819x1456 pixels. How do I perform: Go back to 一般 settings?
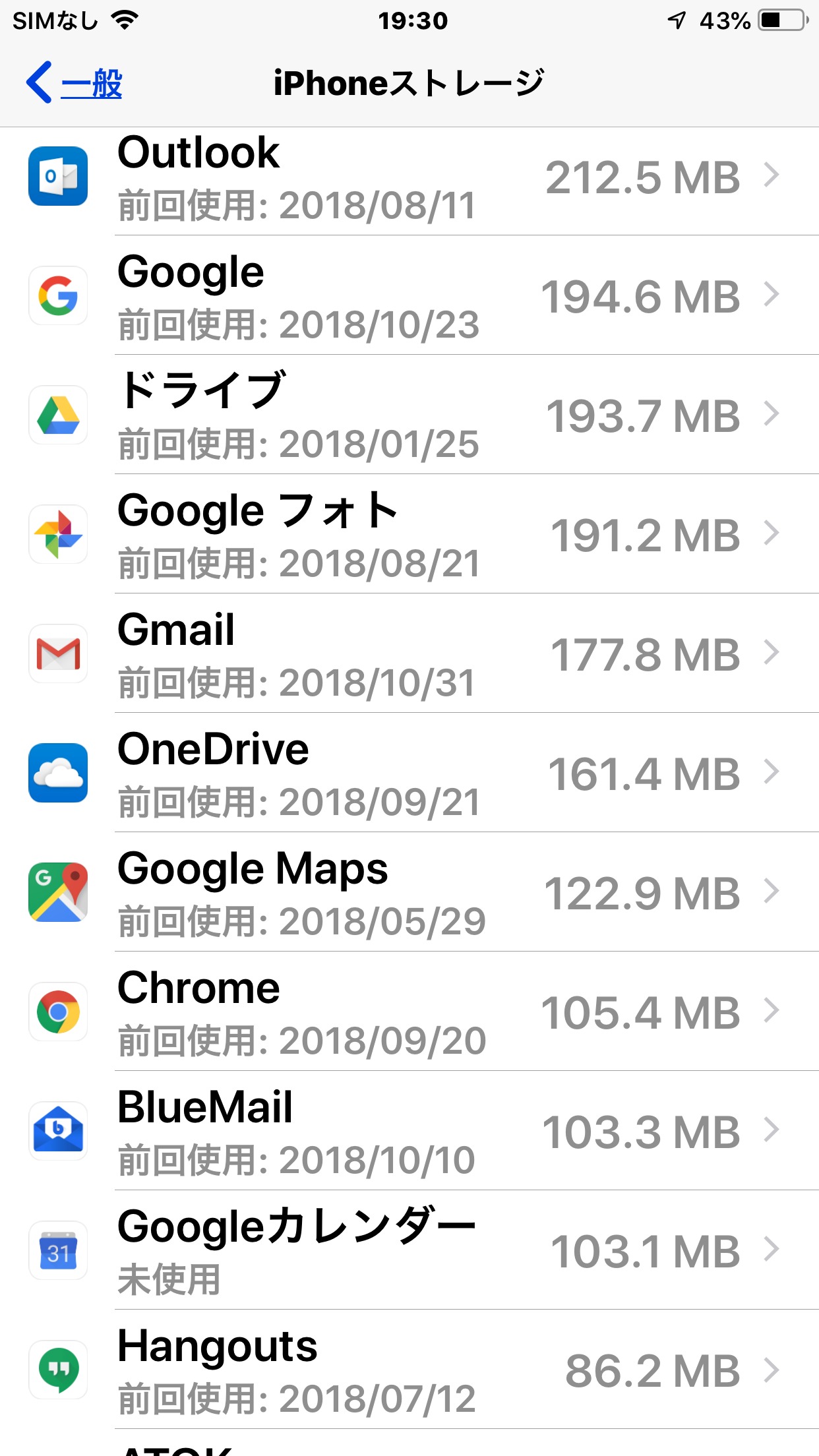click(x=74, y=83)
